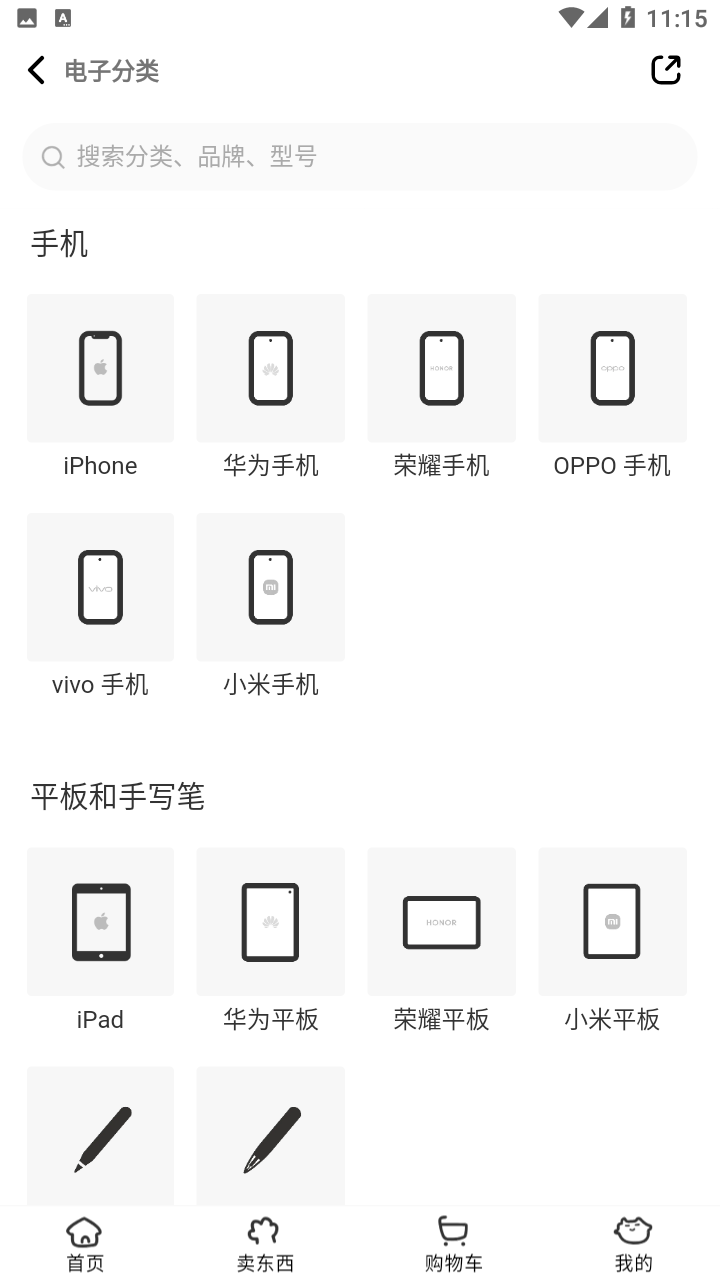
Task: Tap the share icon in top bar
Action: point(666,70)
